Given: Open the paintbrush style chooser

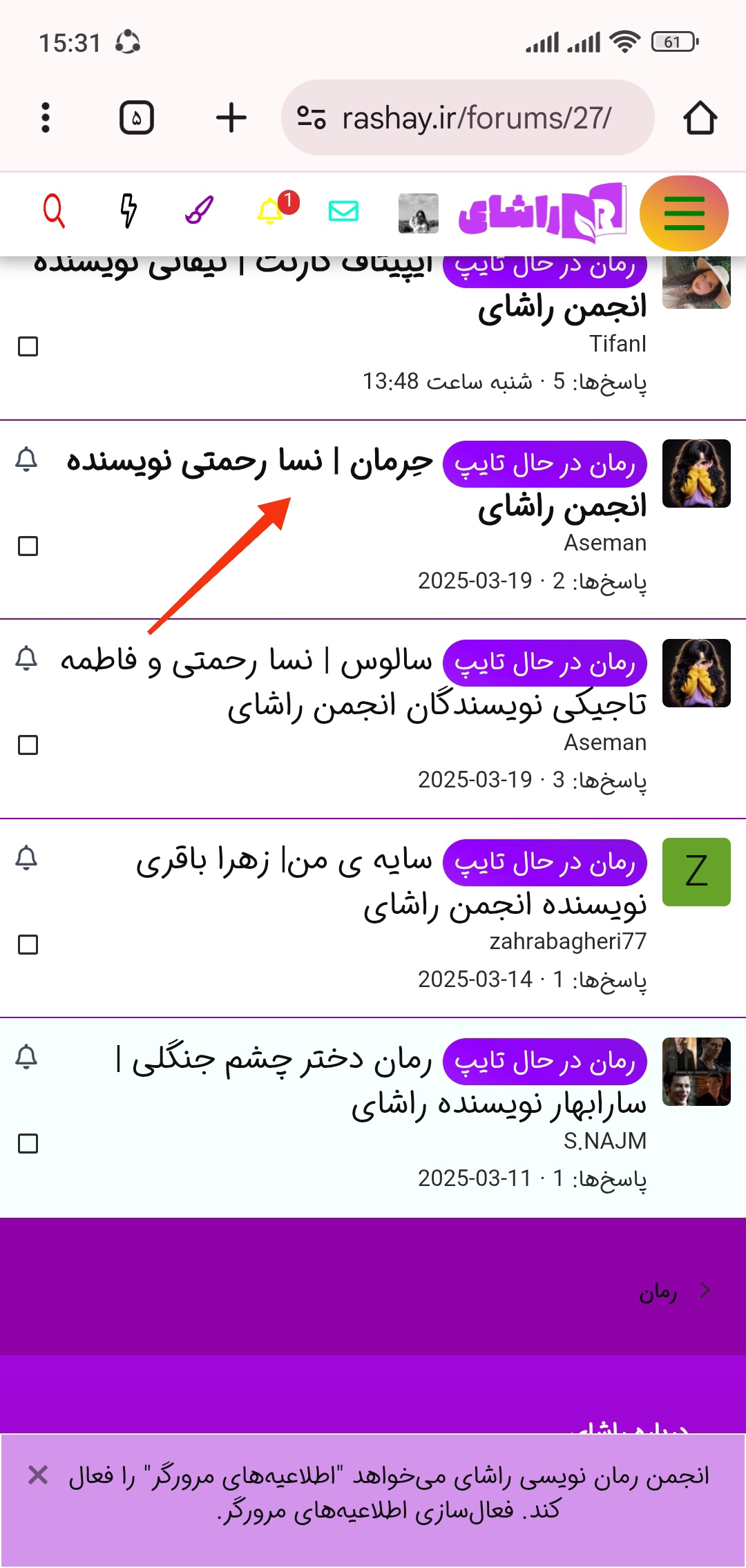Looking at the screenshot, I should pyautogui.click(x=199, y=211).
